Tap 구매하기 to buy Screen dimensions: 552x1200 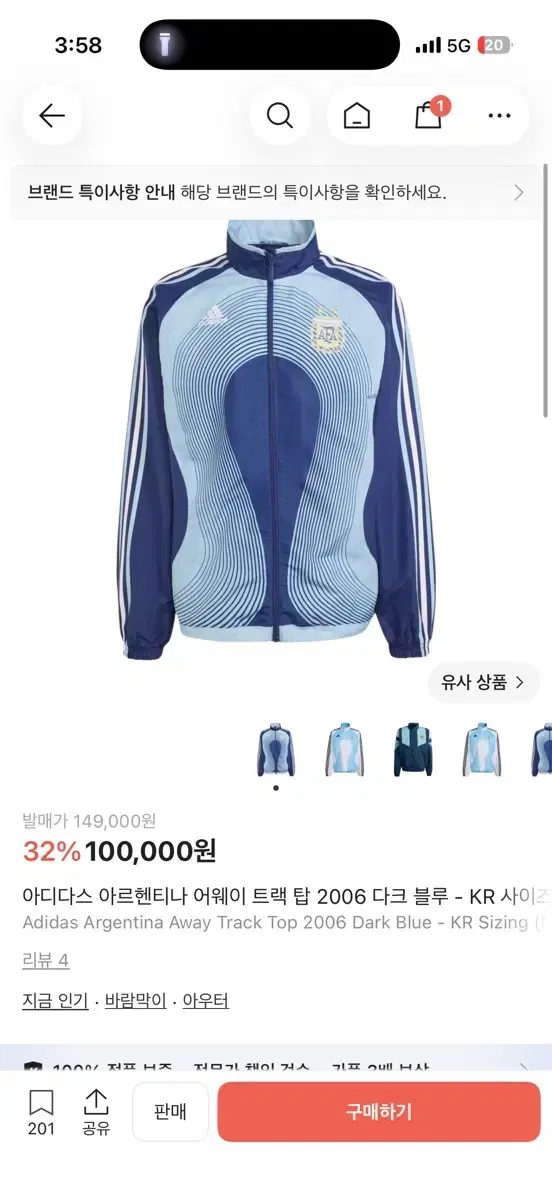379,1112
